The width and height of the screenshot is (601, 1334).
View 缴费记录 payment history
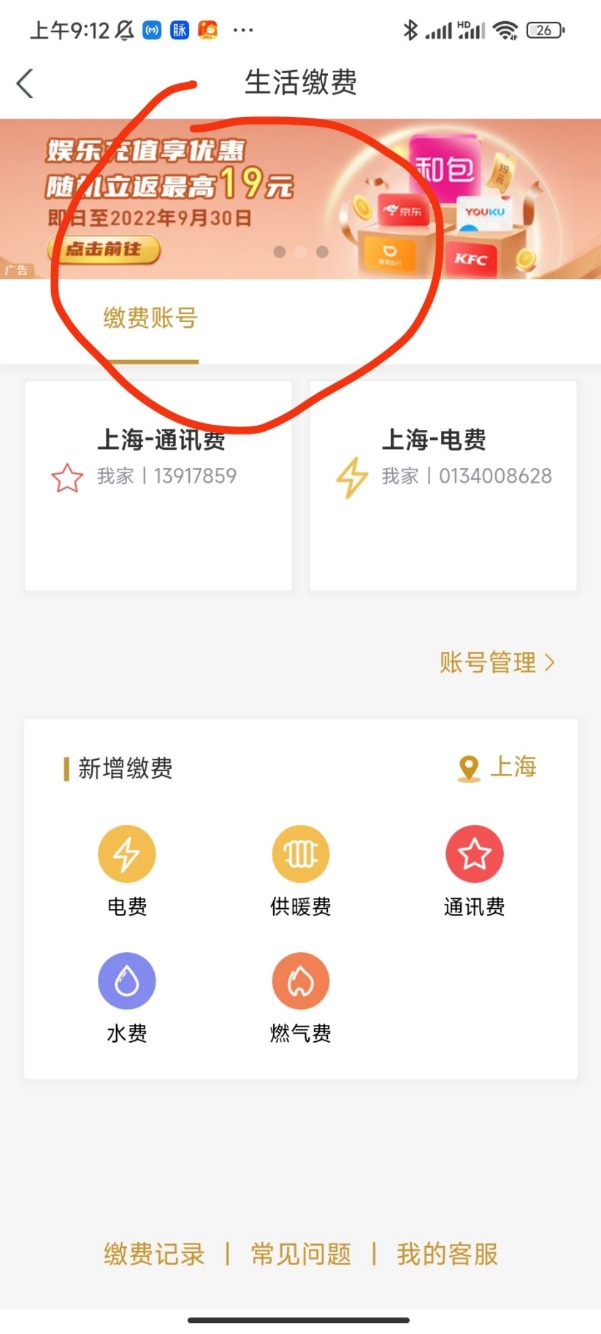[x=154, y=1254]
